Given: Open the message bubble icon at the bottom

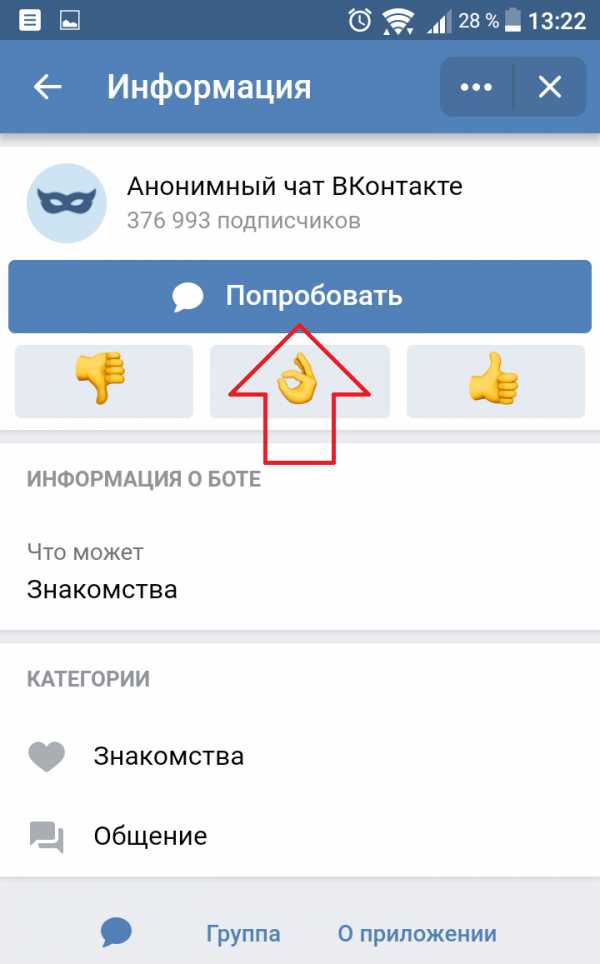Looking at the screenshot, I should (117, 933).
